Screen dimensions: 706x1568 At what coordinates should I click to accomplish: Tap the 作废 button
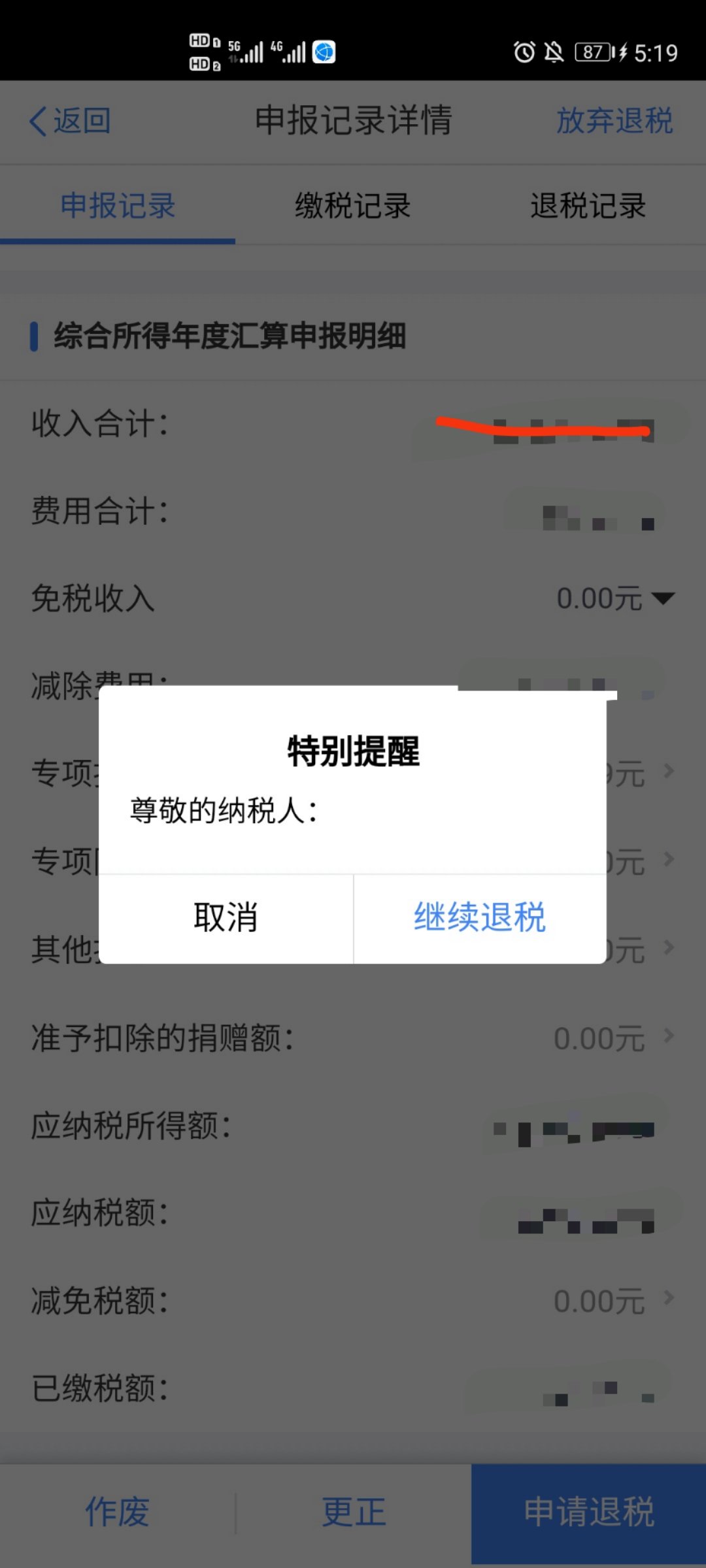[118, 1512]
